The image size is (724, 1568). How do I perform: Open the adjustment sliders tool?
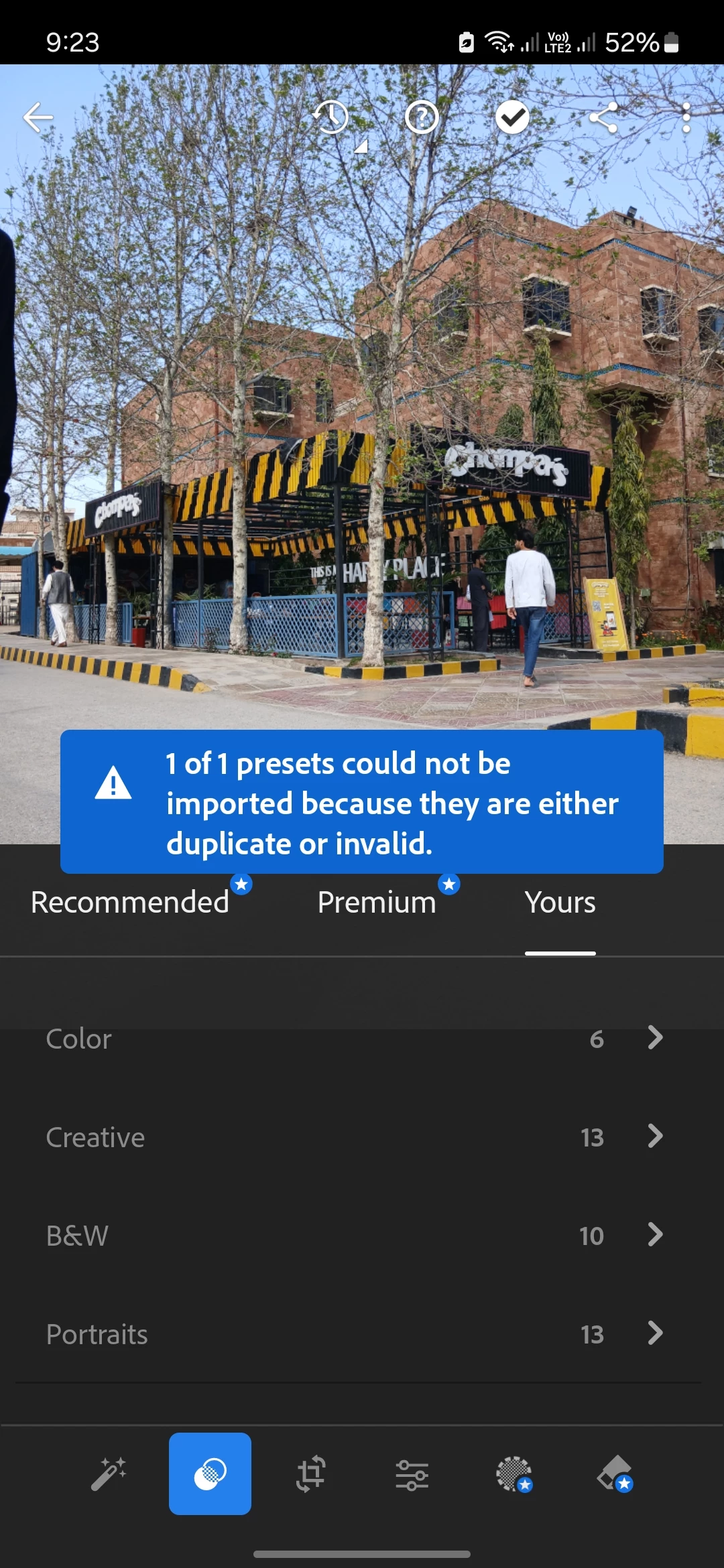[412, 1474]
